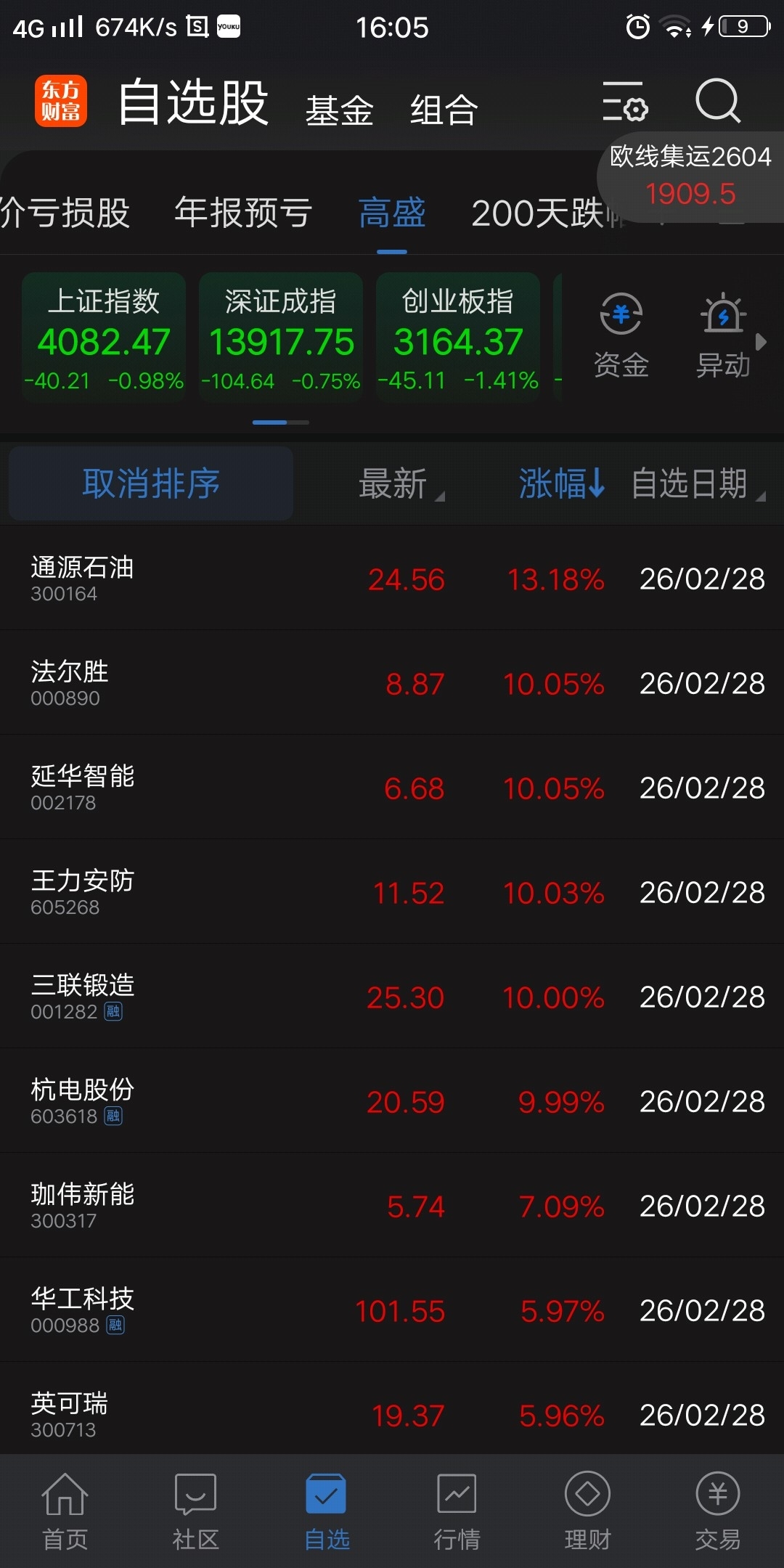Viewport: 784px width, 1568px height.
Task: Go to the 首页 home tab
Action: (65, 1511)
